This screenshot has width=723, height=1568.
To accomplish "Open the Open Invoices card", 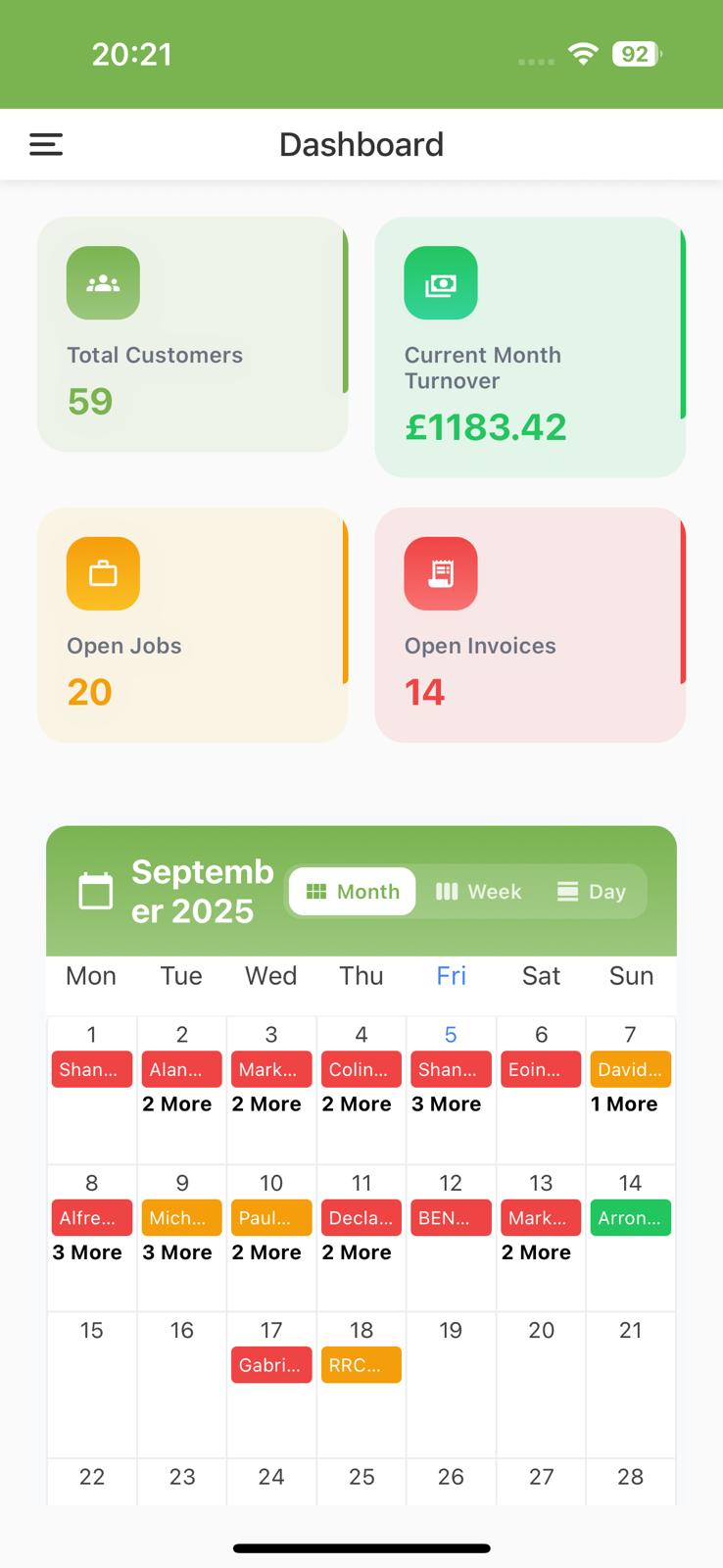I will 529,624.
